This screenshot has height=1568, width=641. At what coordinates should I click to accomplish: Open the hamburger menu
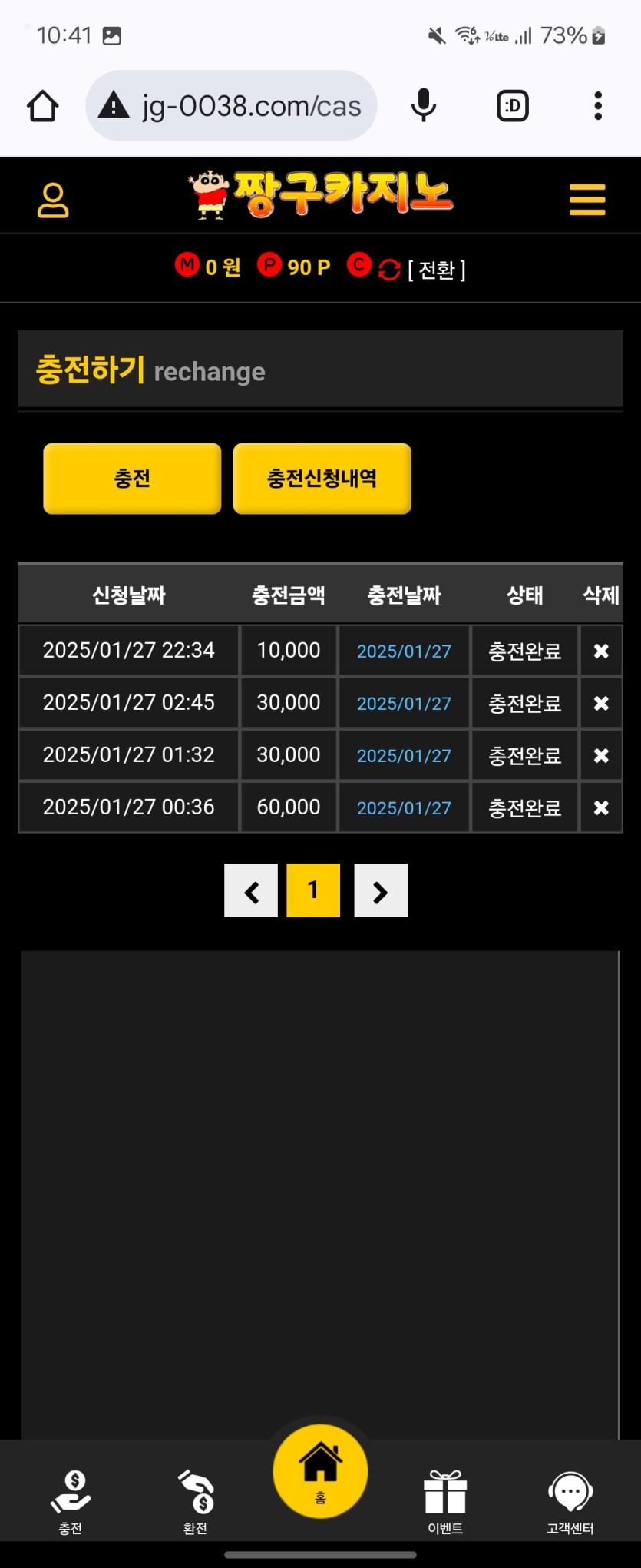click(587, 200)
